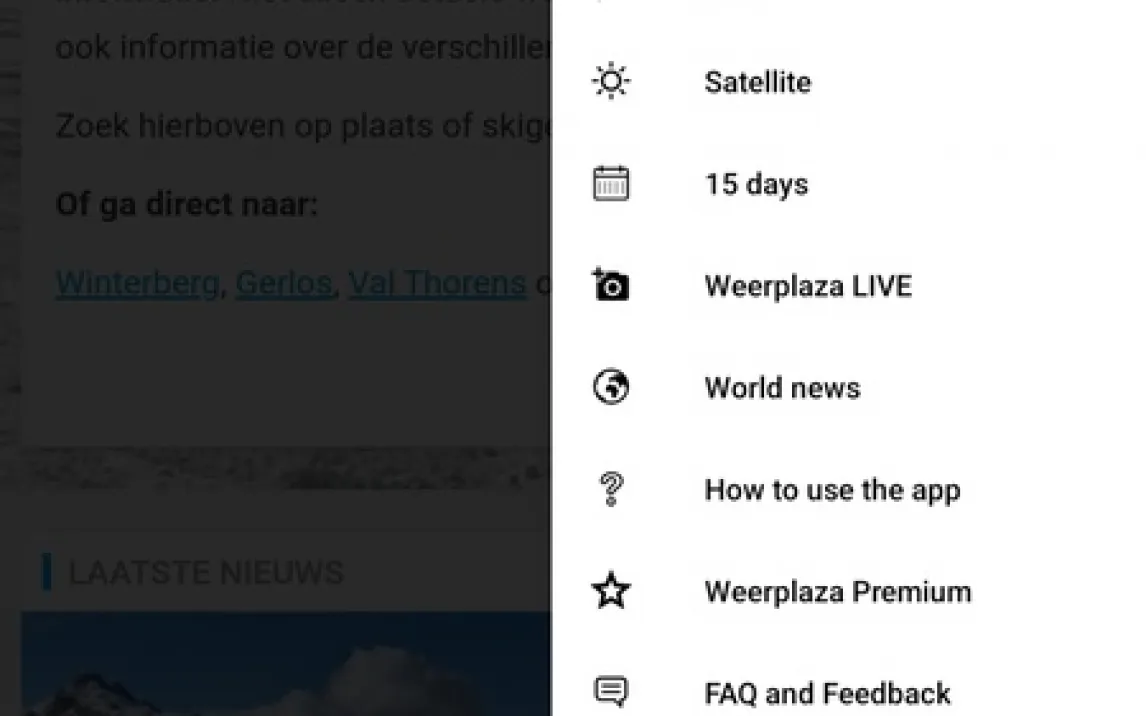The width and height of the screenshot is (1146, 716).
Task: Select How to use the app
Action: [x=831, y=490]
